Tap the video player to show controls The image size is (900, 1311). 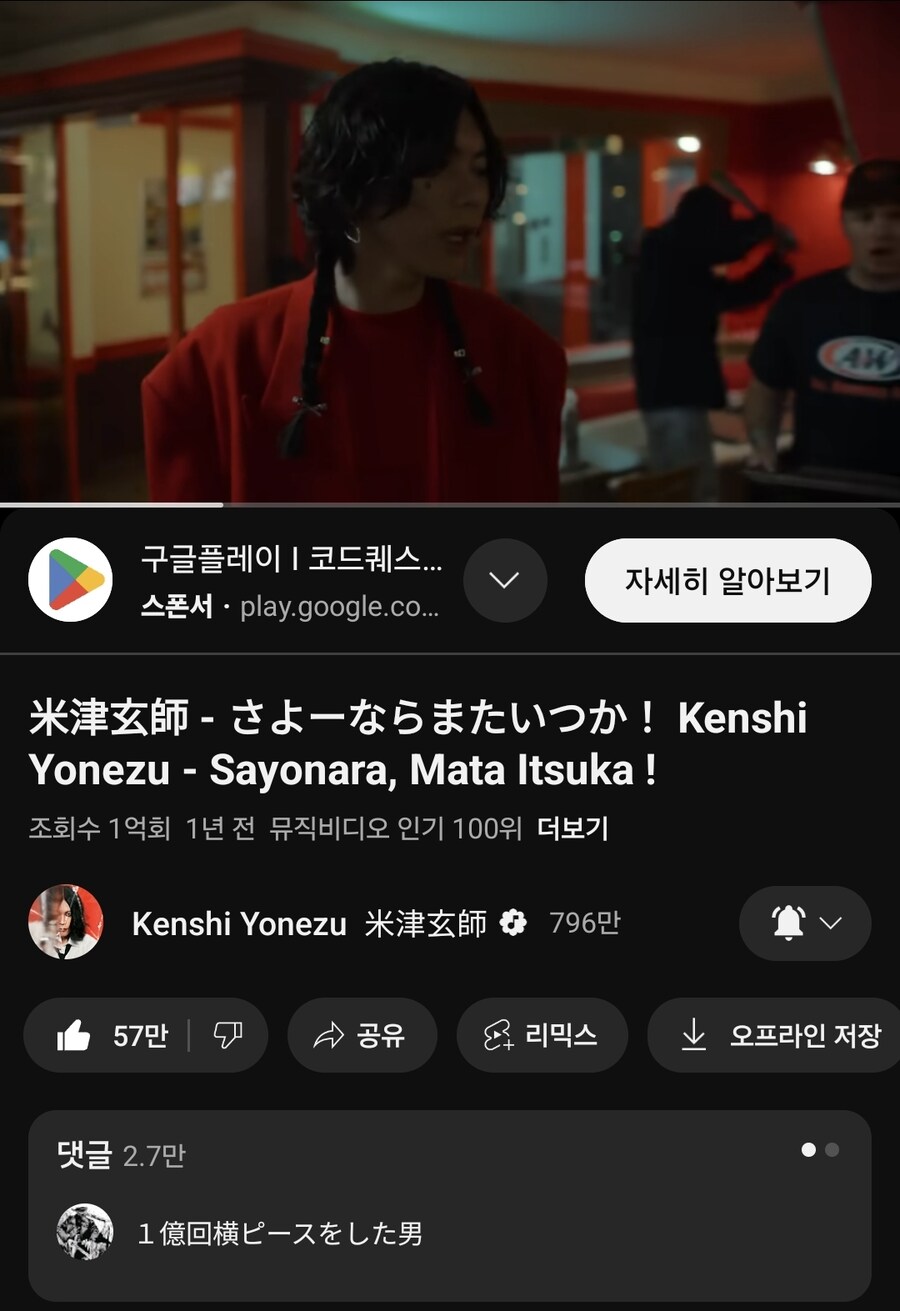pyautogui.click(x=450, y=250)
